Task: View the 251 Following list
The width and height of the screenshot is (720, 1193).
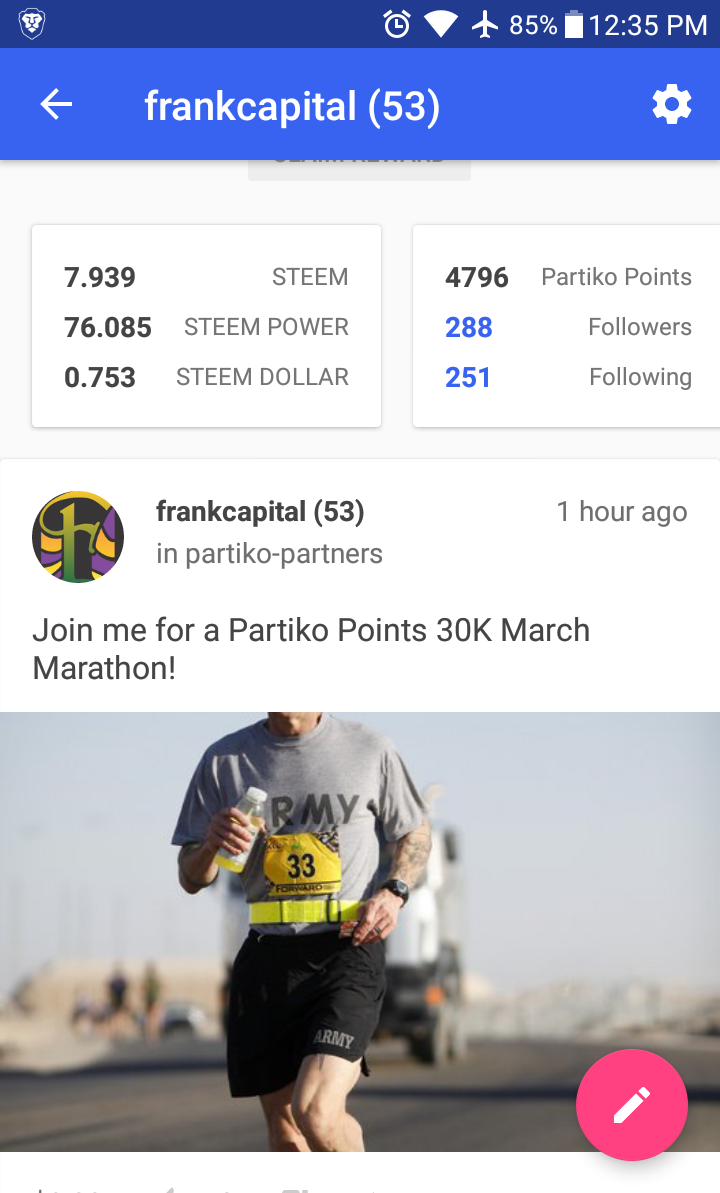Action: coord(568,377)
